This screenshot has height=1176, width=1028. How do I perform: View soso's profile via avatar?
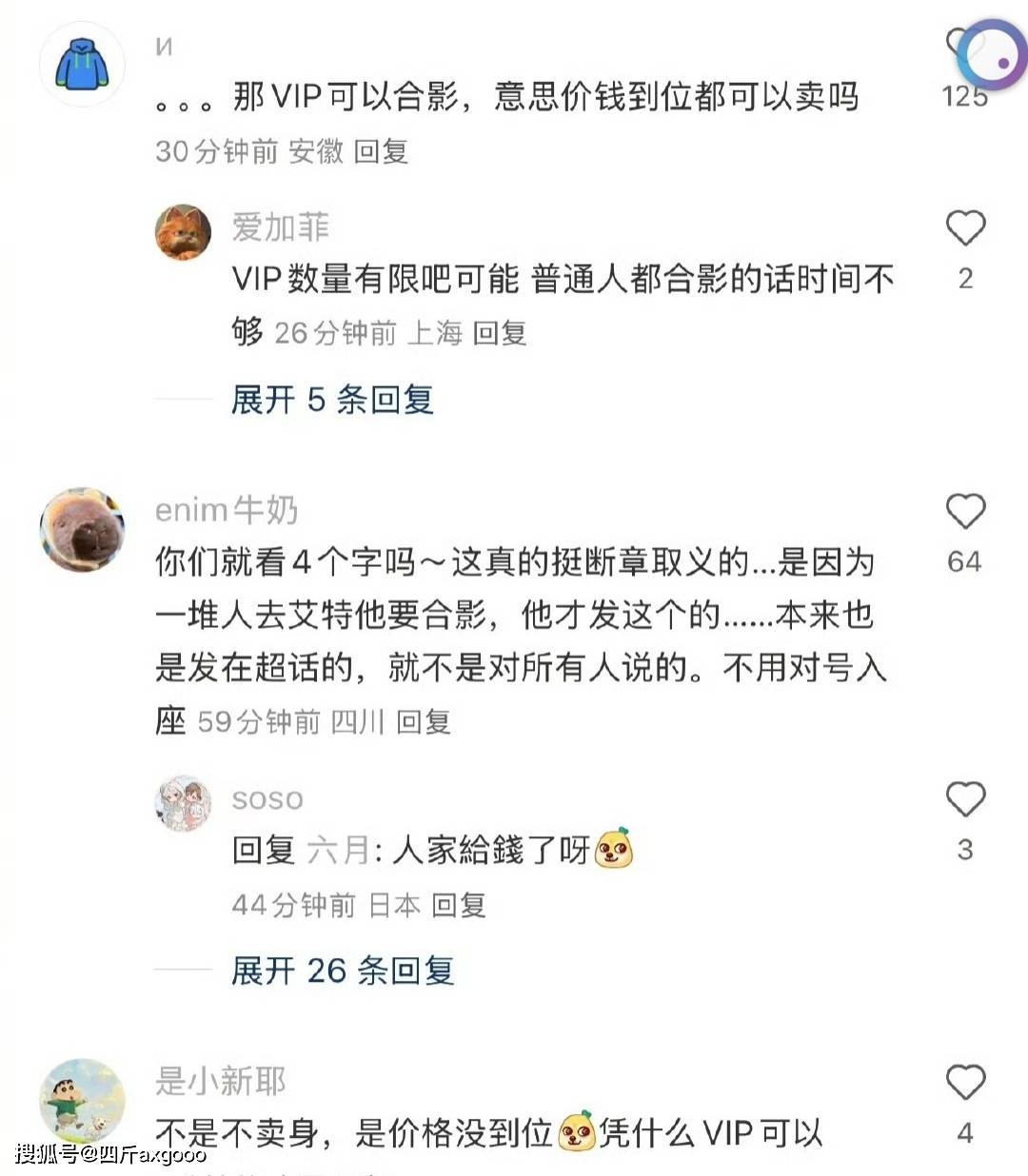pos(183,802)
